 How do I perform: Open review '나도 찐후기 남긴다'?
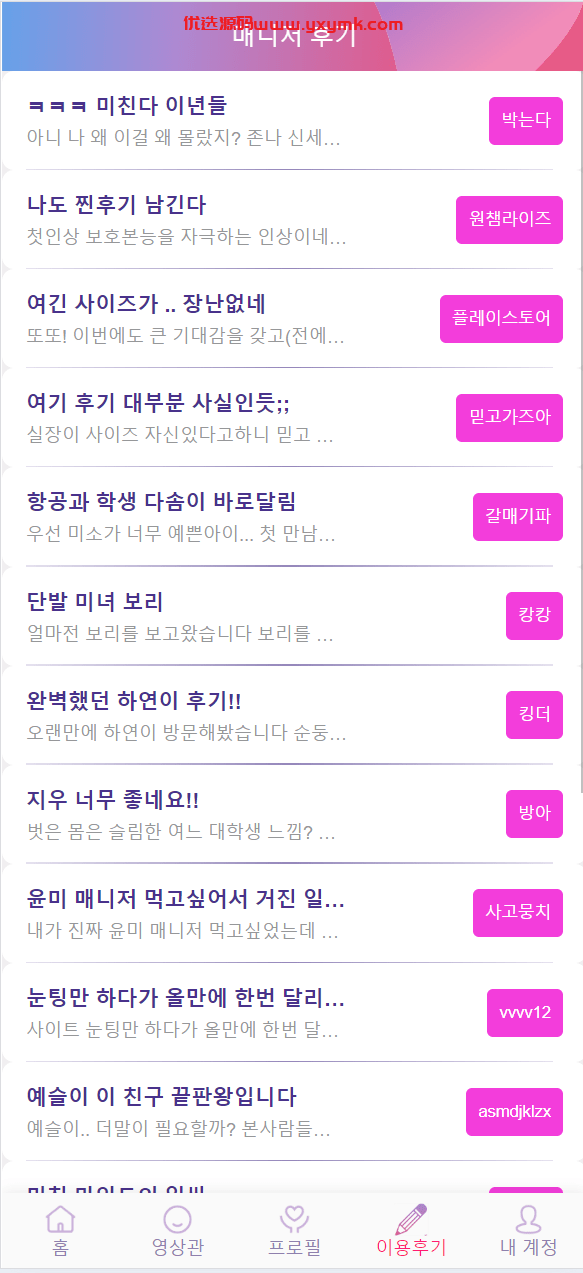point(290,220)
